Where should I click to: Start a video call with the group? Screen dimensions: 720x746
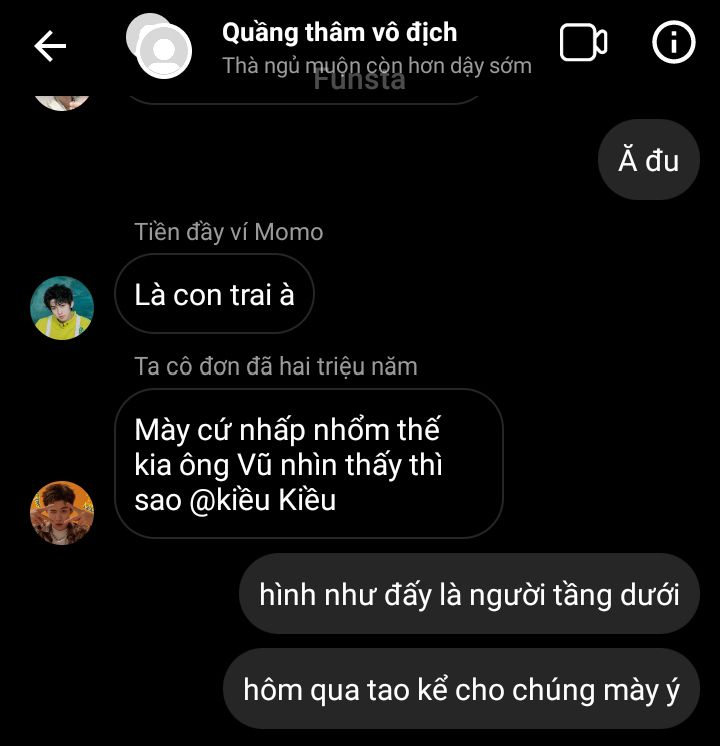(x=583, y=44)
